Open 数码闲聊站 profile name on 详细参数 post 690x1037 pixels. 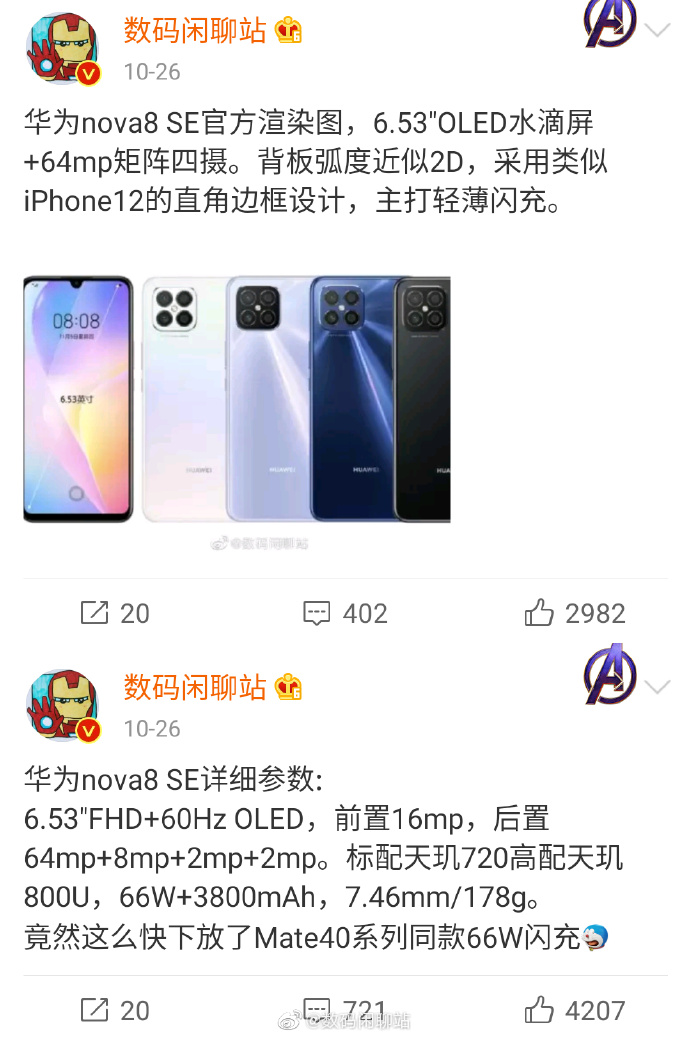click(195, 688)
